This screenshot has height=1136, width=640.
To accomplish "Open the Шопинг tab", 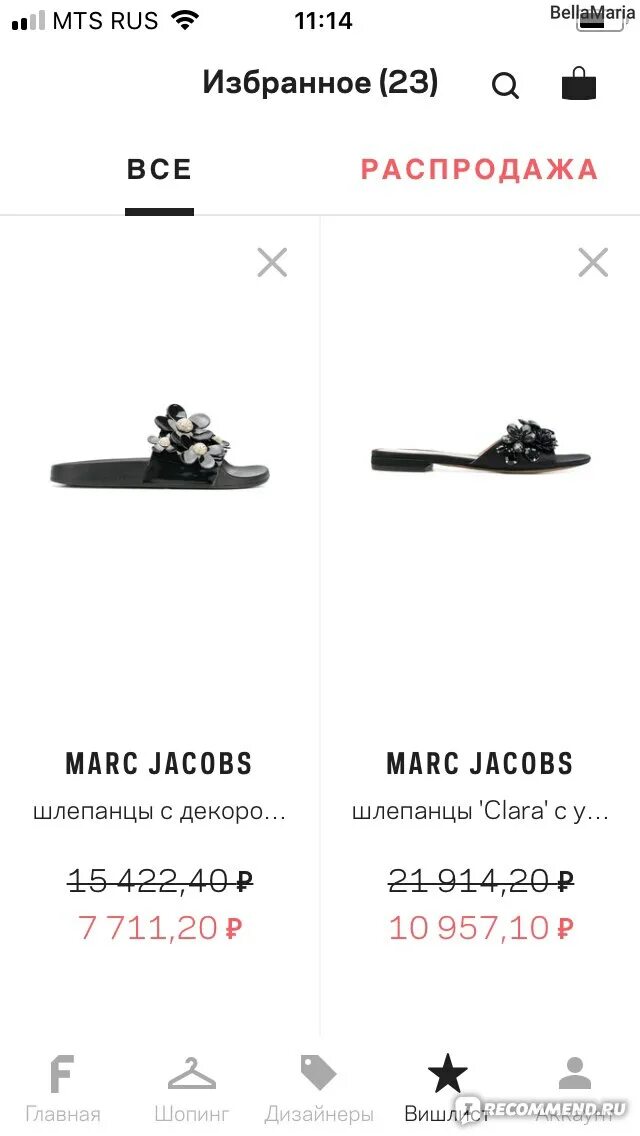I will click(191, 1088).
